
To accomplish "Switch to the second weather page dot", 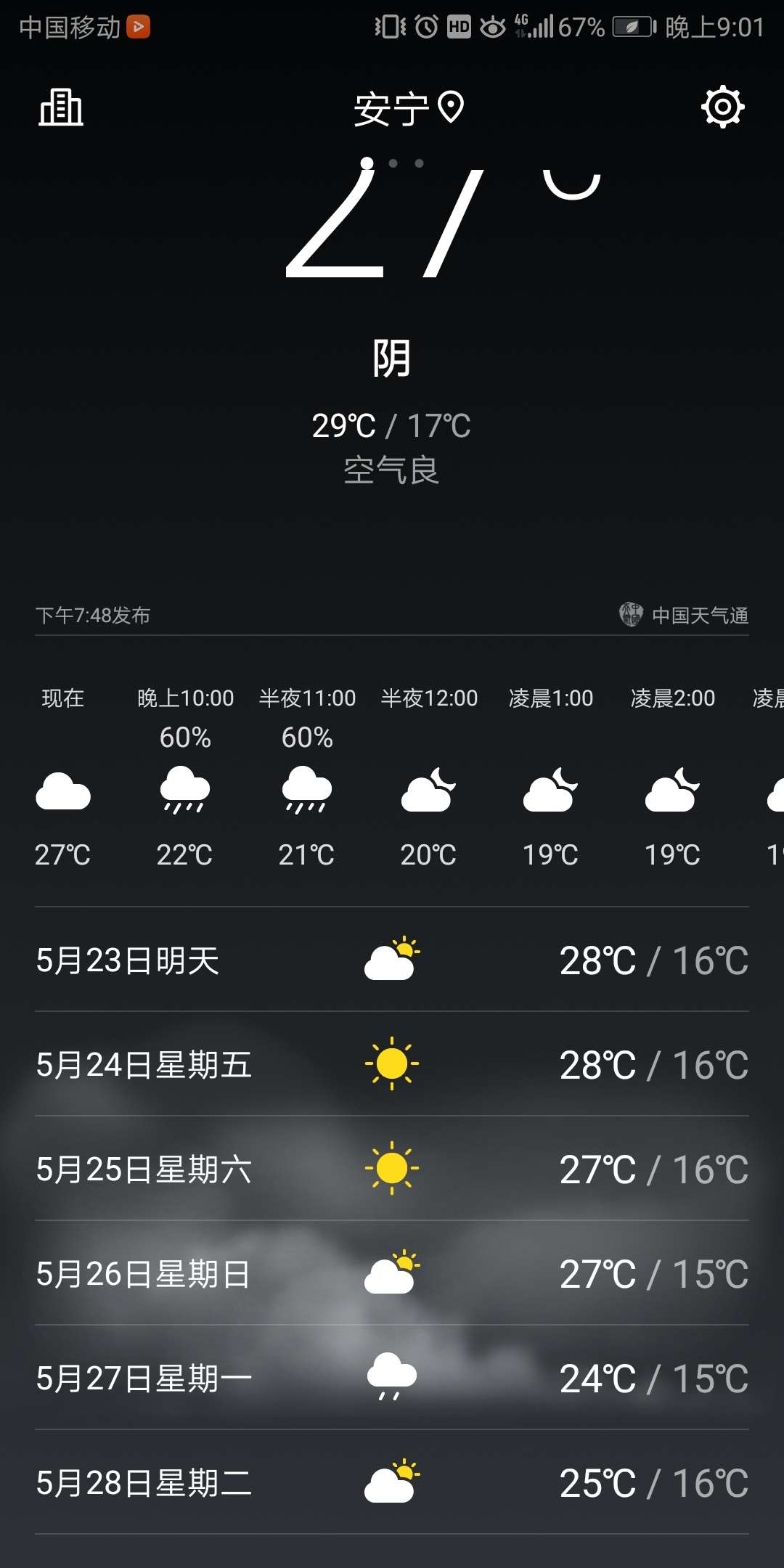I will pos(392,164).
